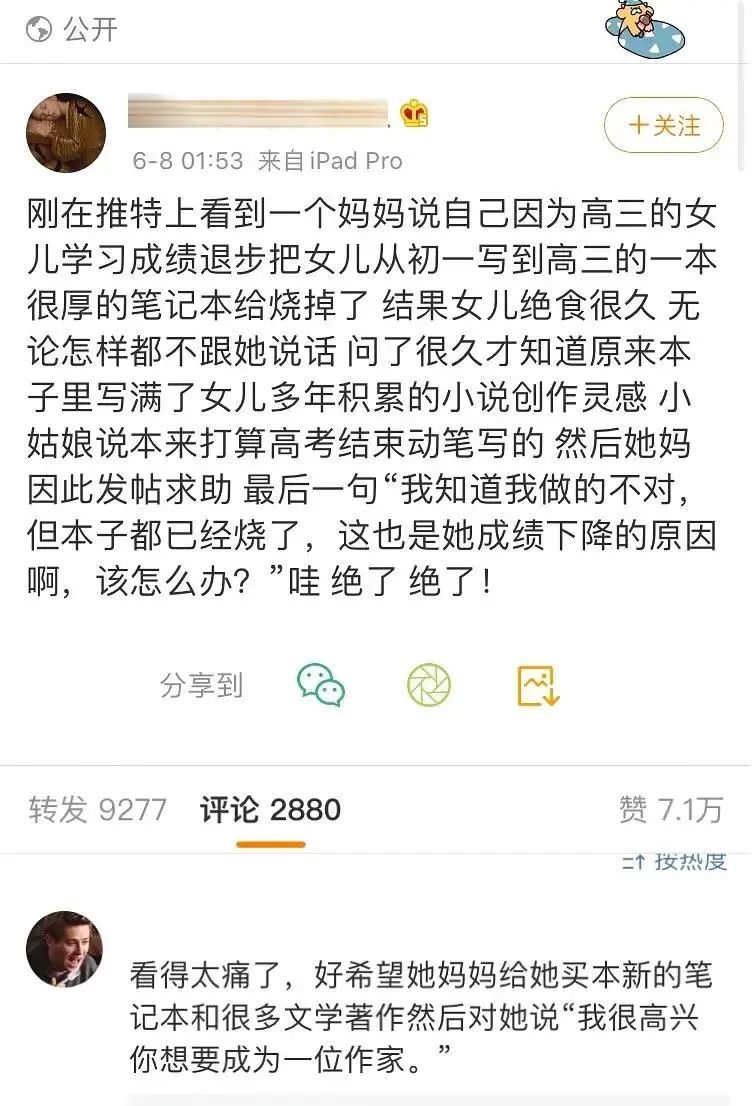Open the top commenter's avatar
752x1106 pixels.
tap(64, 949)
